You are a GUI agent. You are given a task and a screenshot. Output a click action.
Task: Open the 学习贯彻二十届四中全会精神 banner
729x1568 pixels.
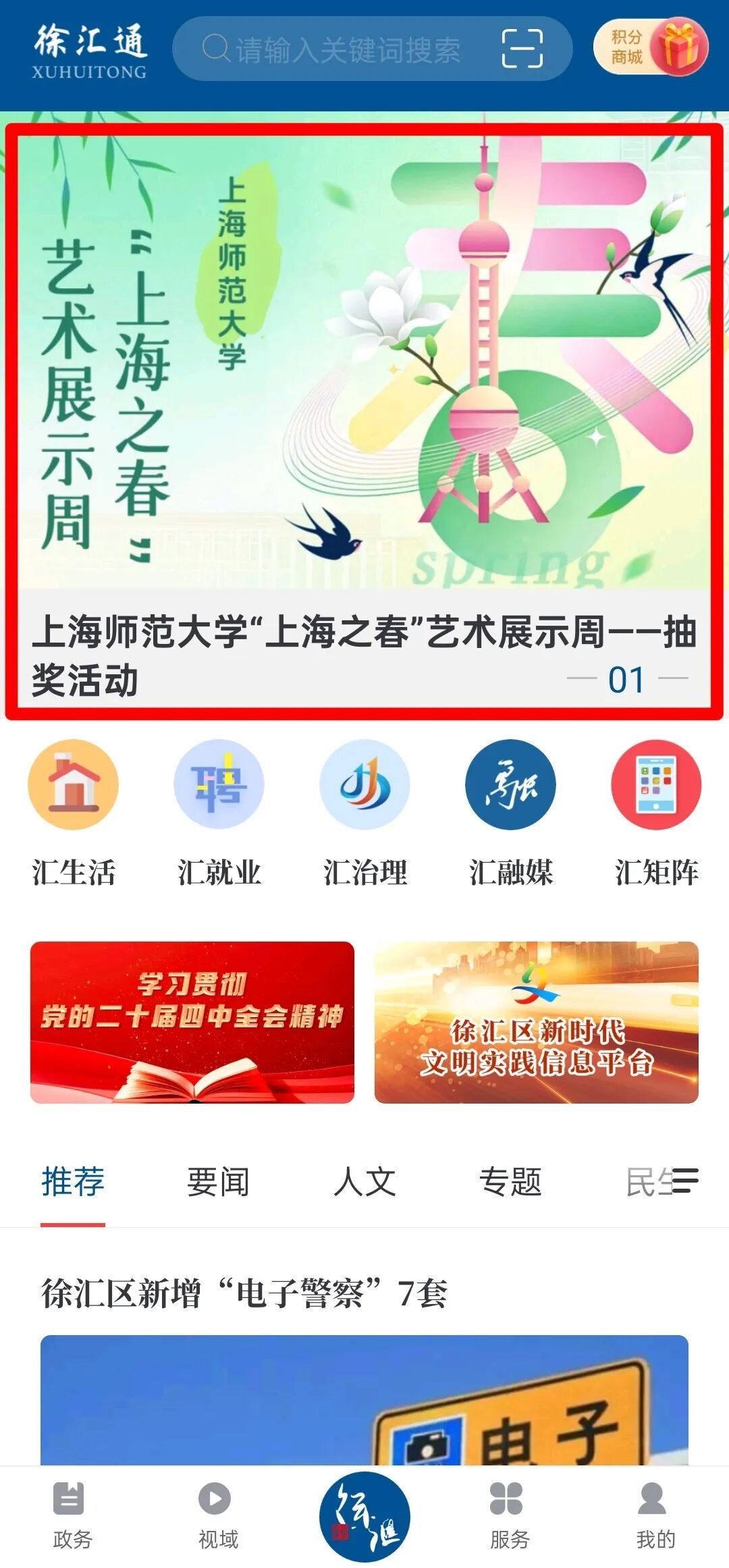point(192,1022)
